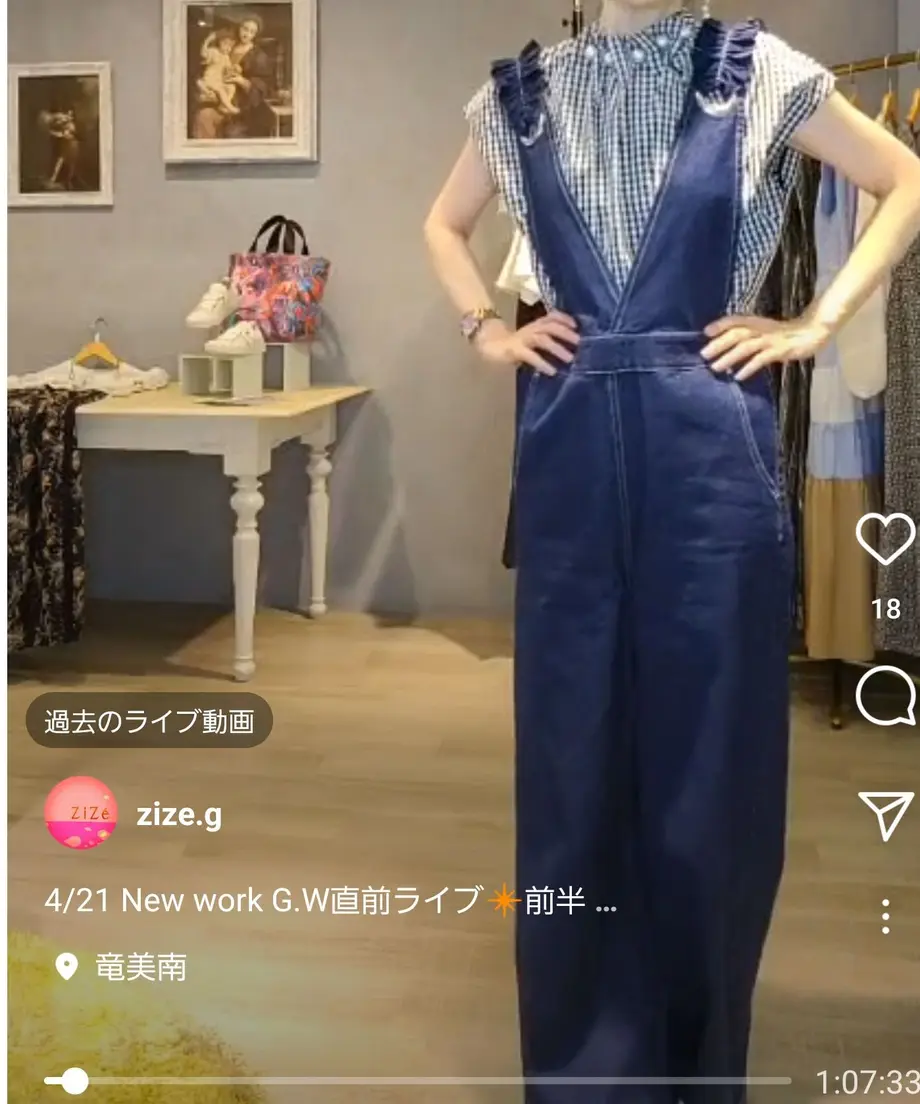Like this live video

click(x=885, y=541)
